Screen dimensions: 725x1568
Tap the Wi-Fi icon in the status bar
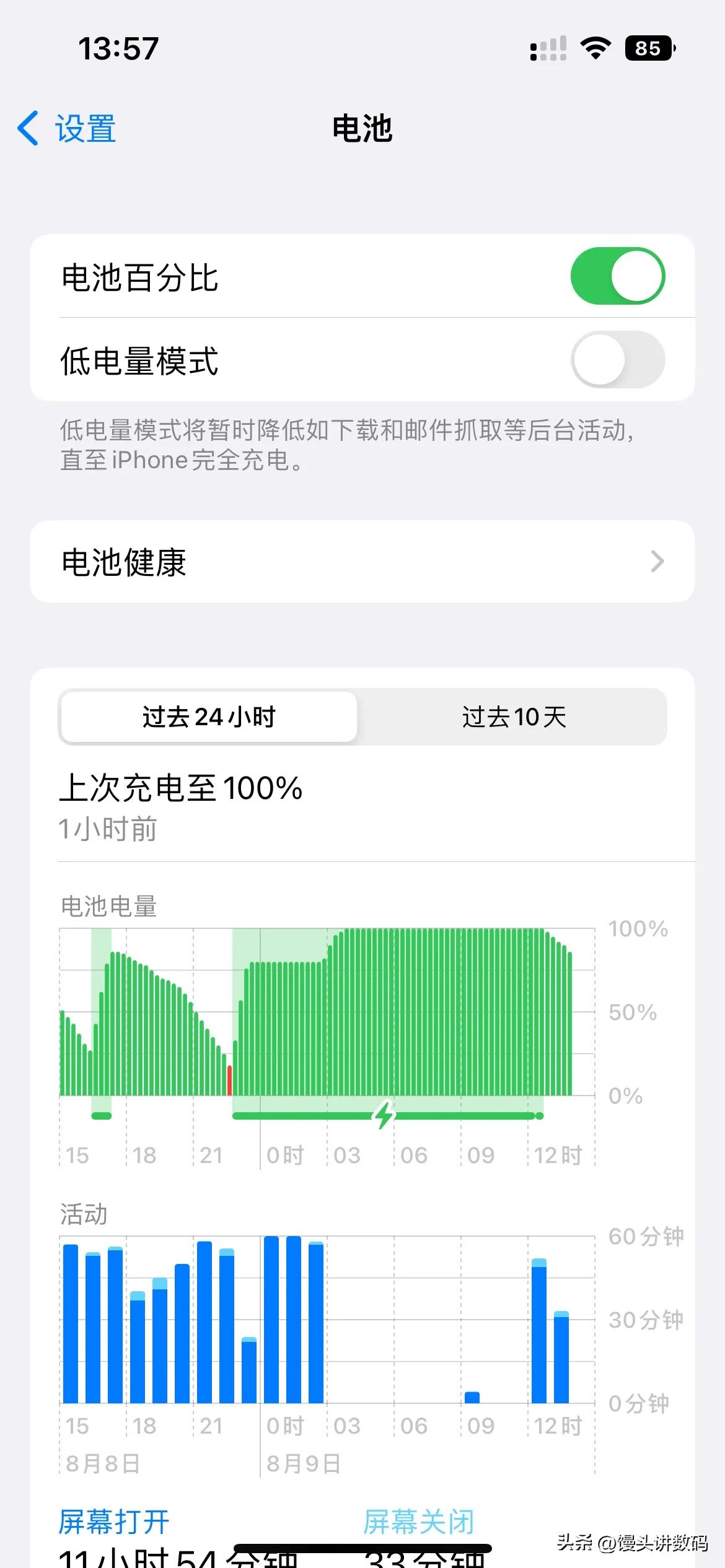point(594,47)
